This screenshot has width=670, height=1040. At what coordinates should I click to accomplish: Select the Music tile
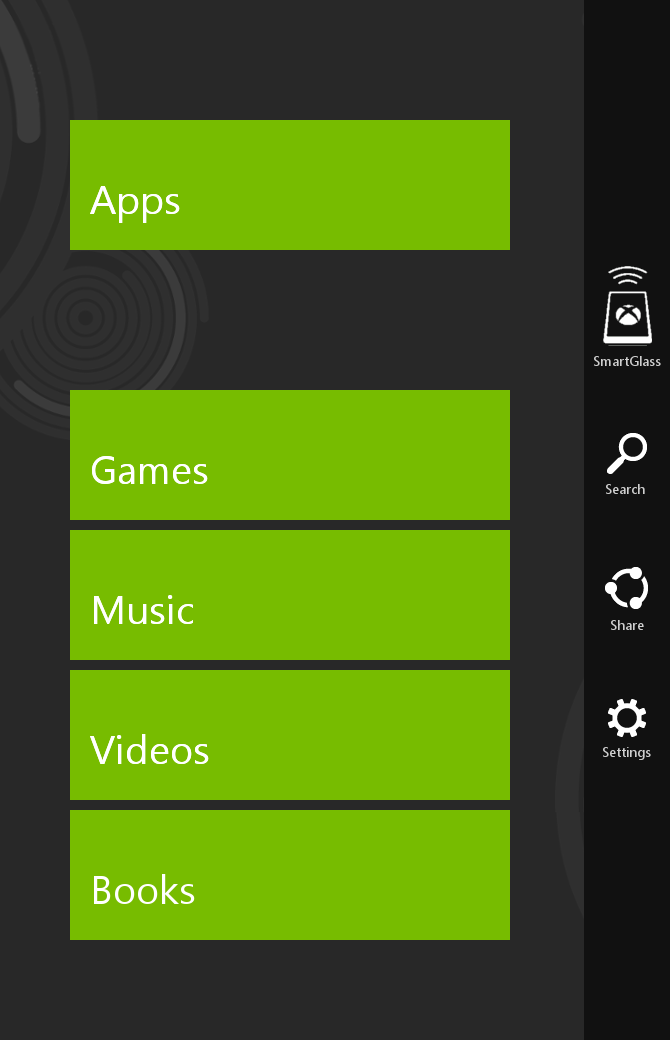click(x=290, y=595)
